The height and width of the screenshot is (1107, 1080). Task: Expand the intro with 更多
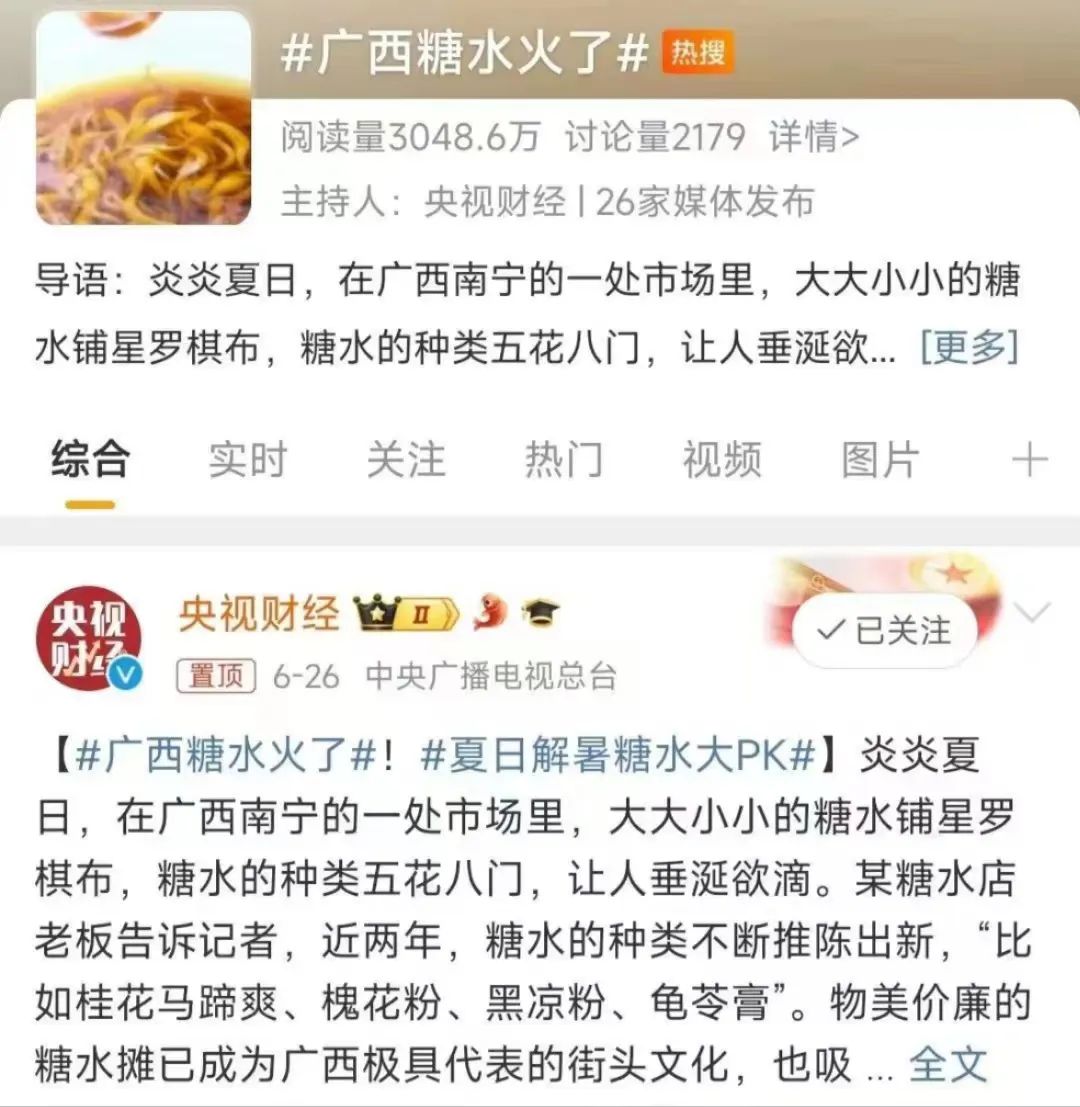coord(968,347)
